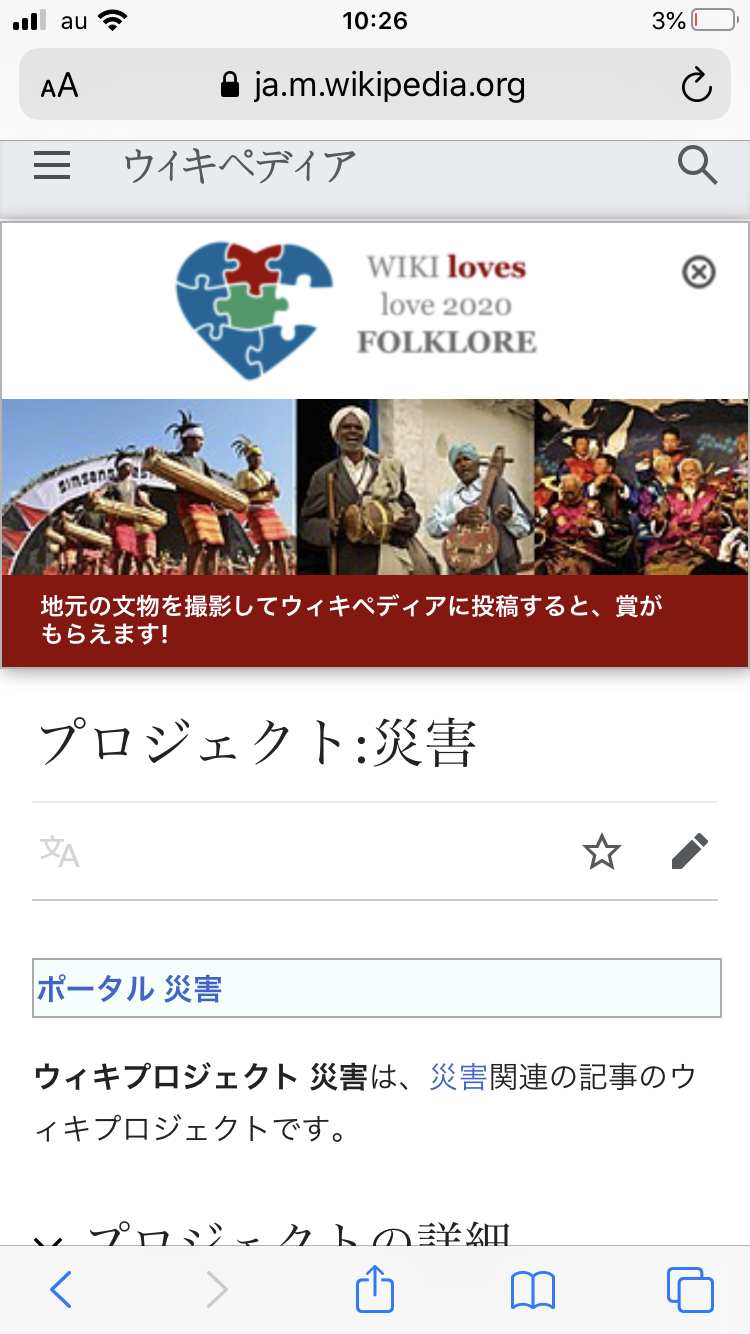Reload the page

tap(696, 85)
